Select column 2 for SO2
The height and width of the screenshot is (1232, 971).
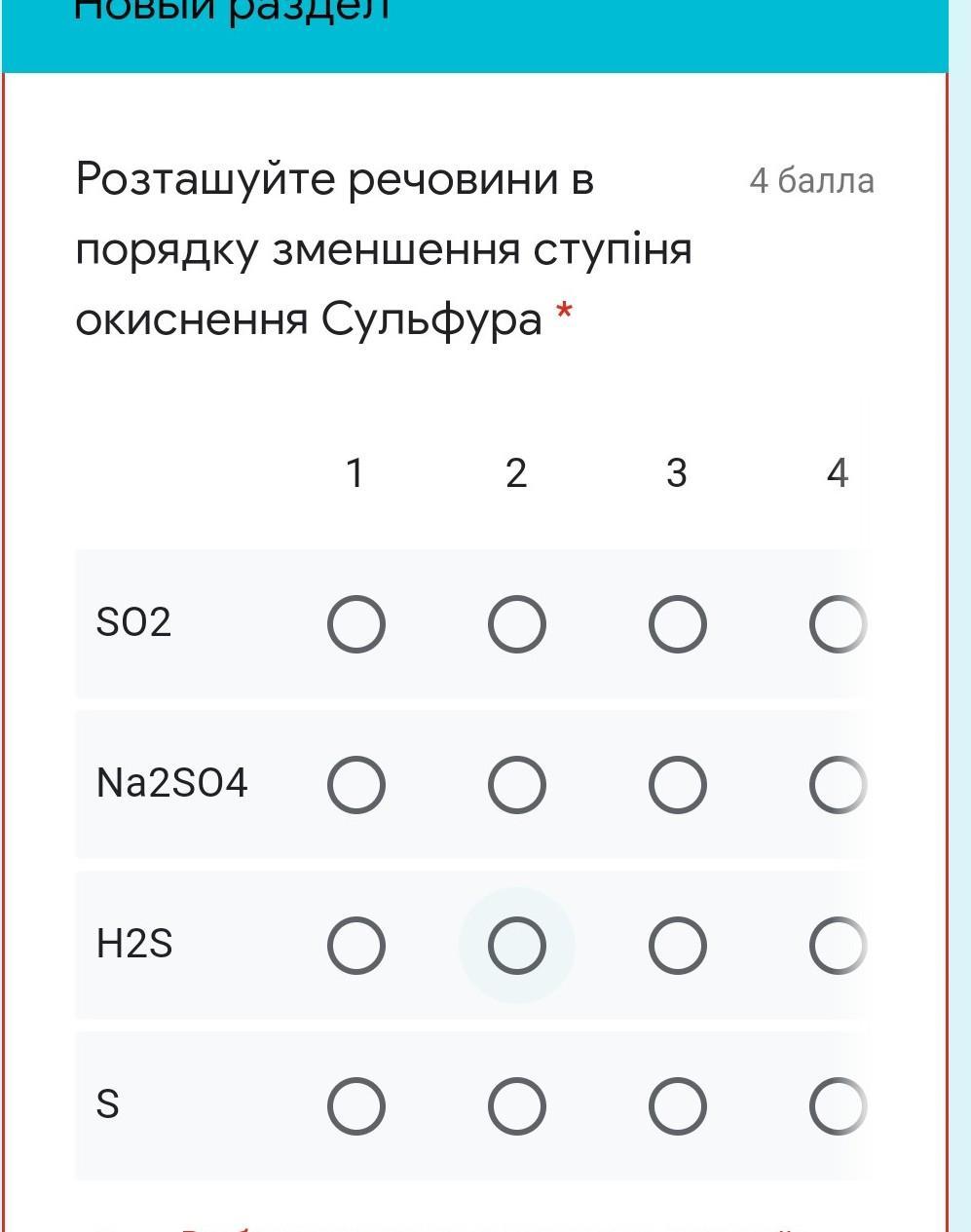[x=516, y=624]
